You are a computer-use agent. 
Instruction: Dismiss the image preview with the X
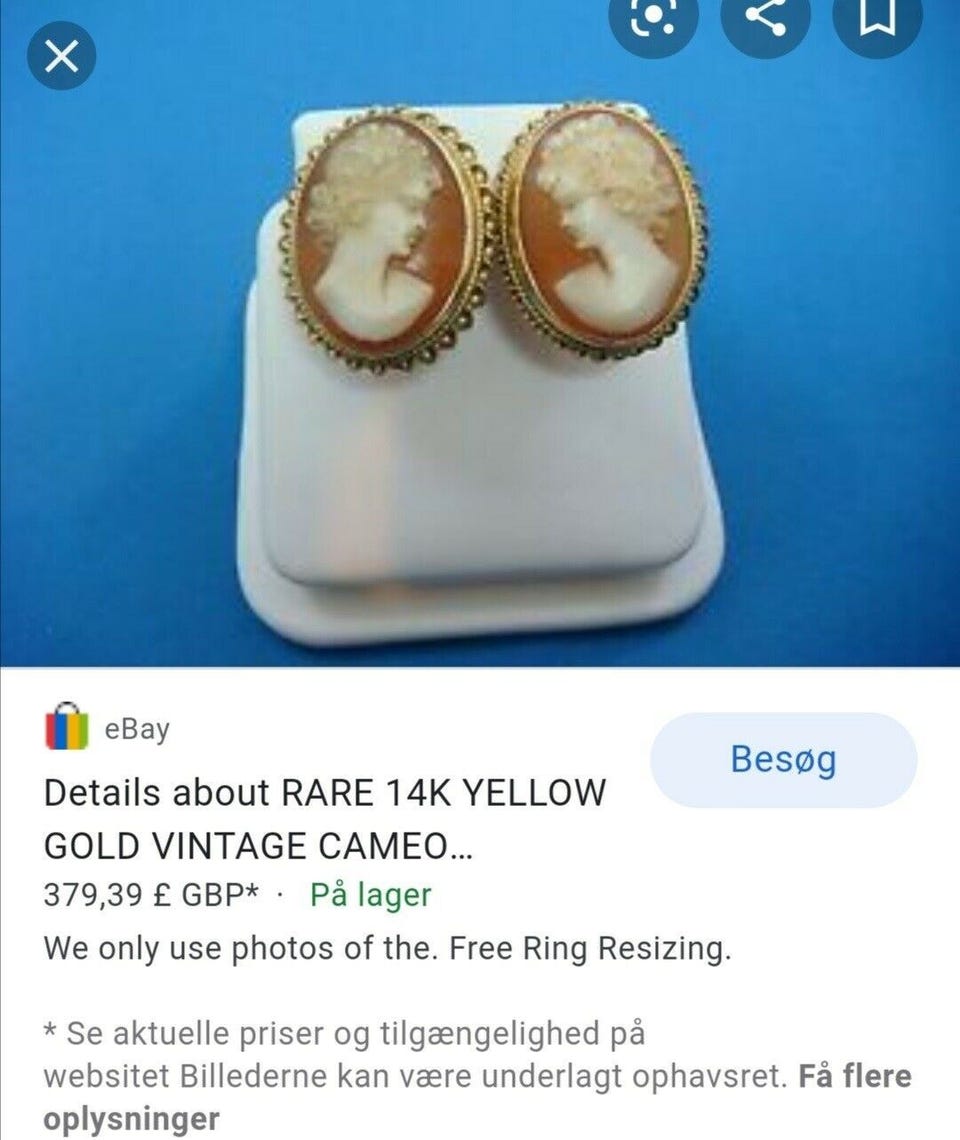click(x=62, y=57)
